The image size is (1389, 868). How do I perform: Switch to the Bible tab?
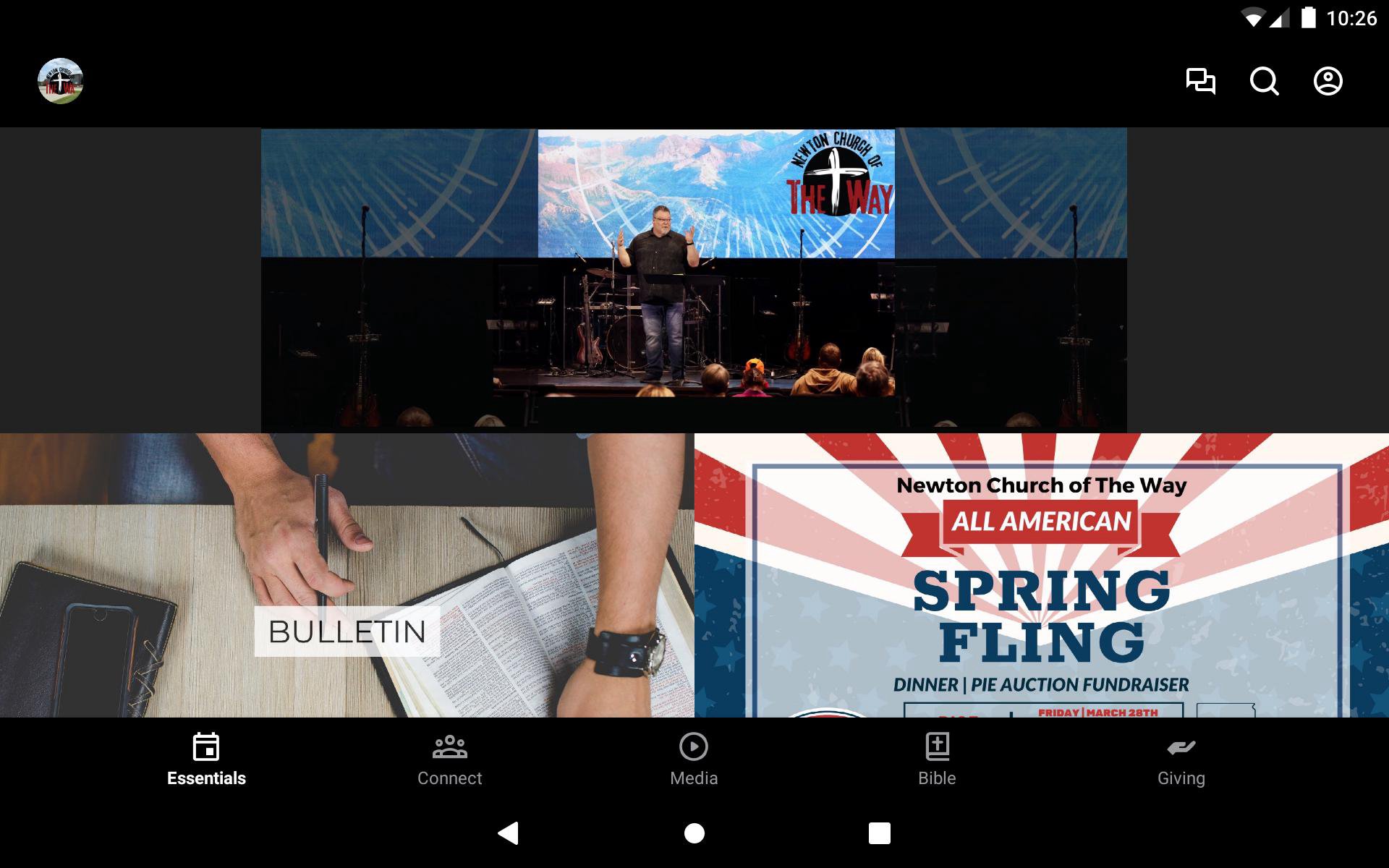point(937,759)
